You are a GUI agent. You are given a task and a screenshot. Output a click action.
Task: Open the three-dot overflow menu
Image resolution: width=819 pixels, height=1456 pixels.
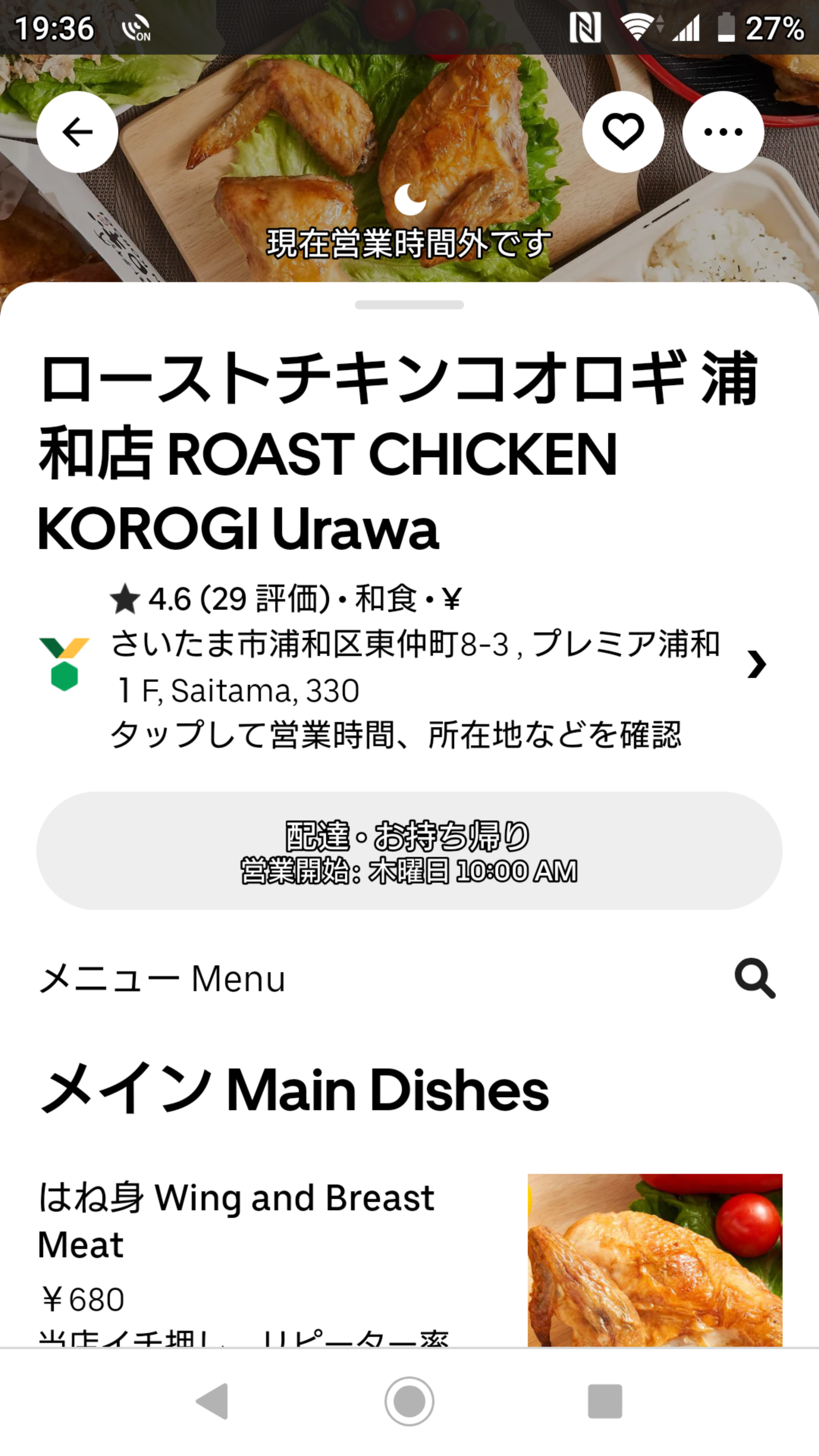point(723,132)
